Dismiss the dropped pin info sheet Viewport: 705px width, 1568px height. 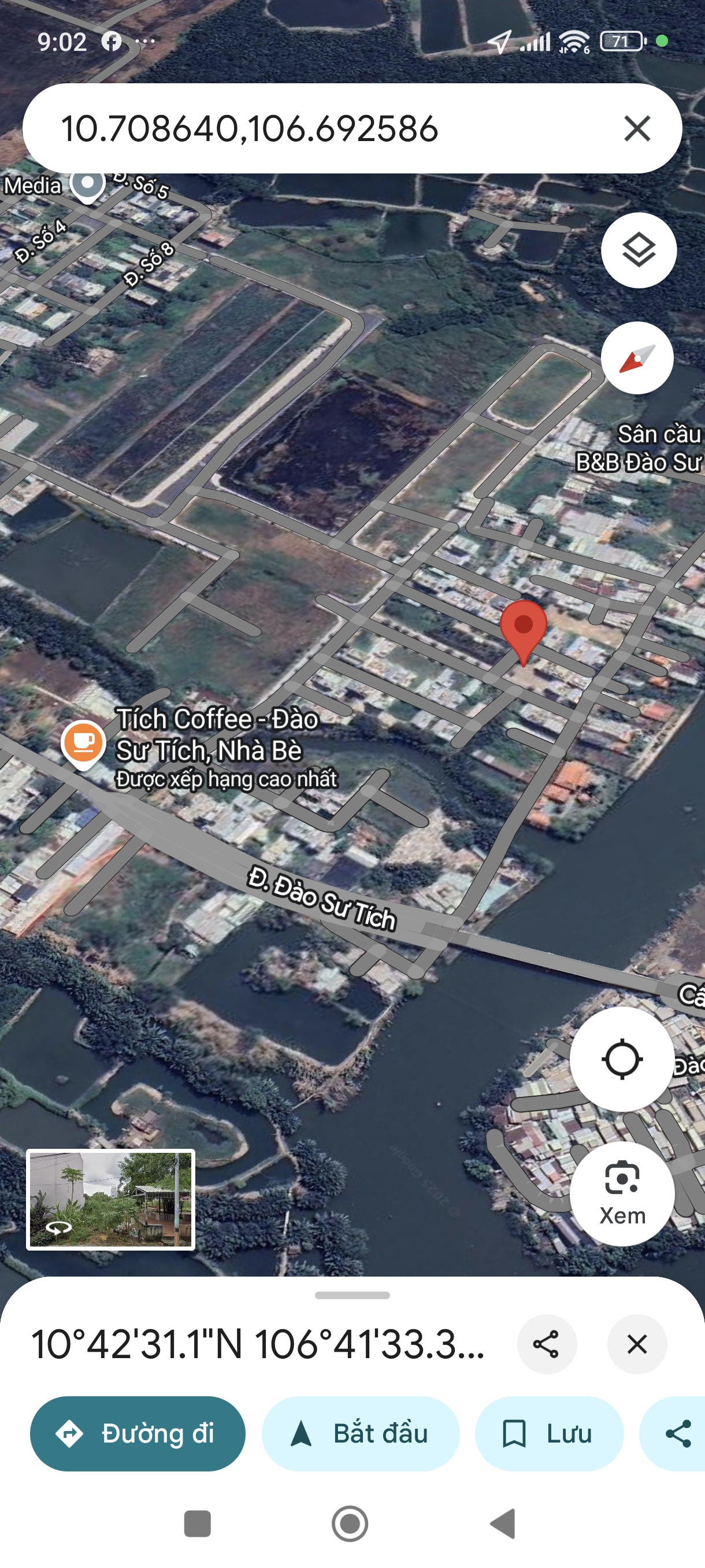[636, 1344]
